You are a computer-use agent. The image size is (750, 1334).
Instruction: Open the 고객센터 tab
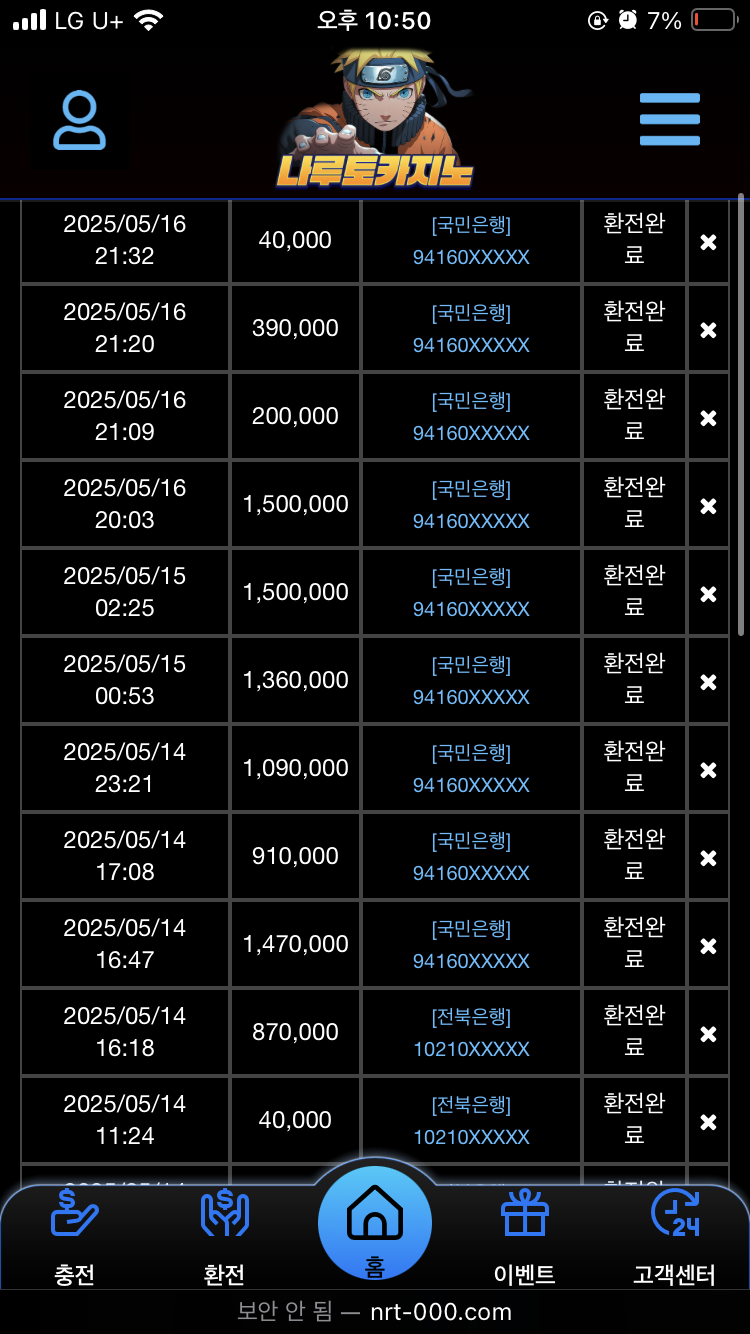tap(674, 1237)
